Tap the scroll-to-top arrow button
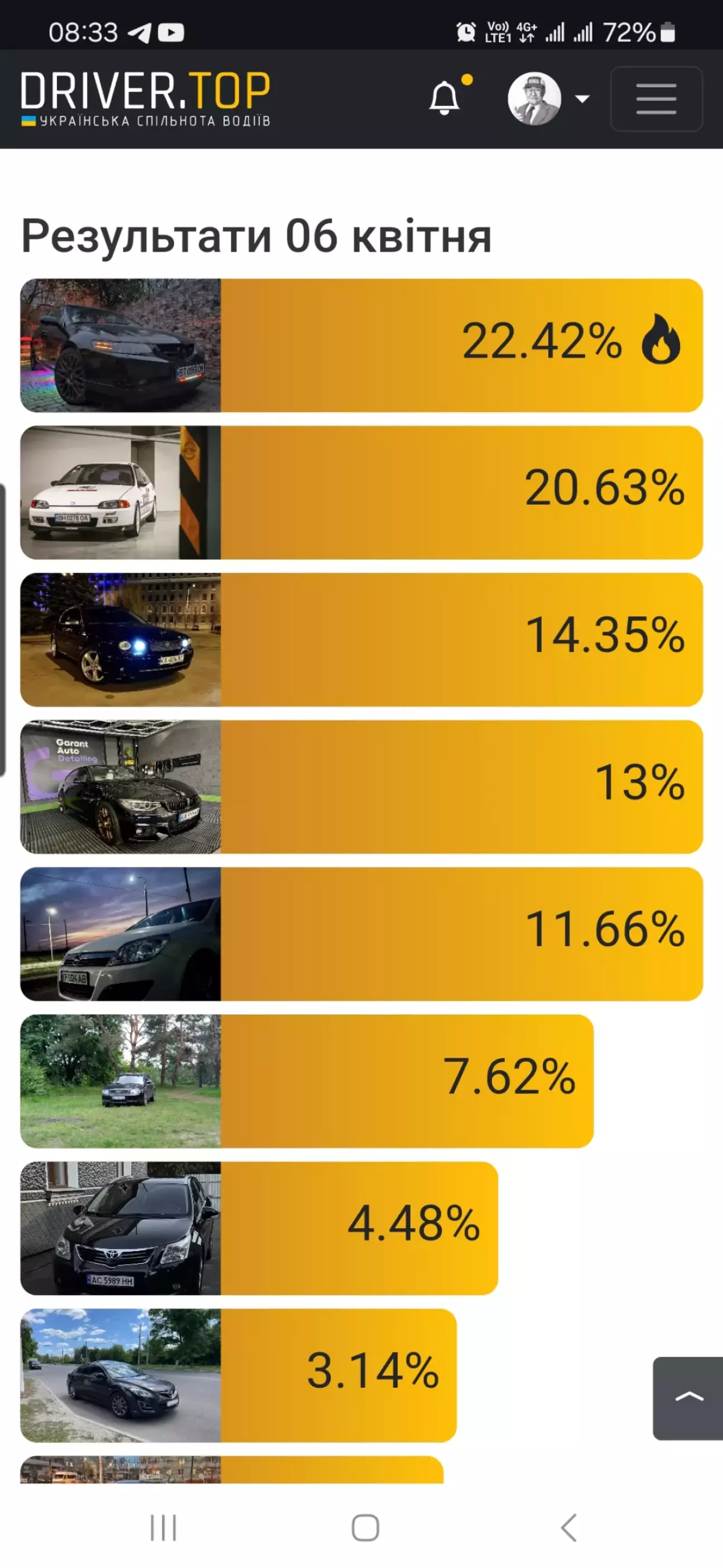Image resolution: width=723 pixels, height=1568 pixels. tap(688, 1398)
